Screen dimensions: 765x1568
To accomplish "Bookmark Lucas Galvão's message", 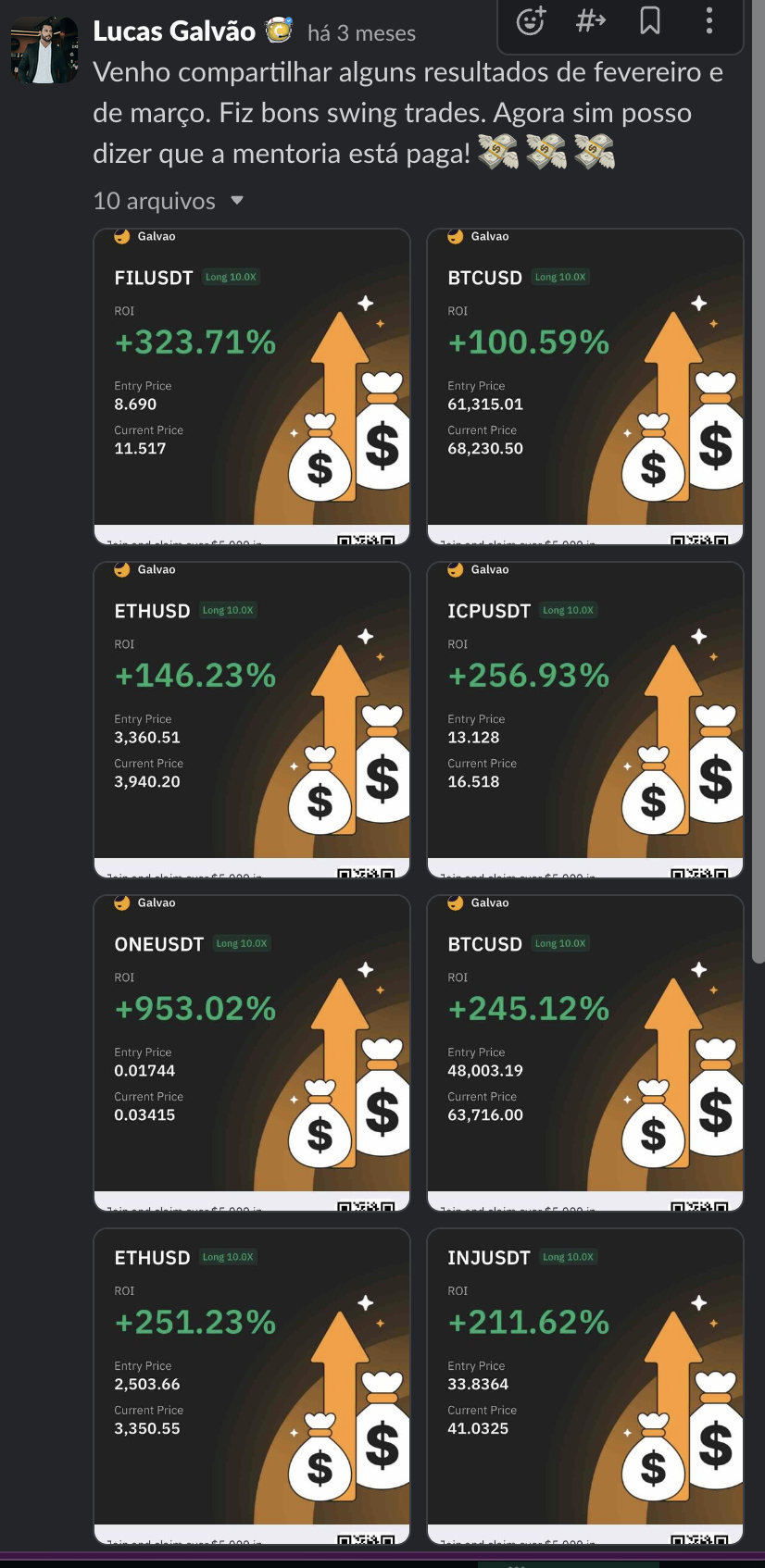I will click(650, 20).
